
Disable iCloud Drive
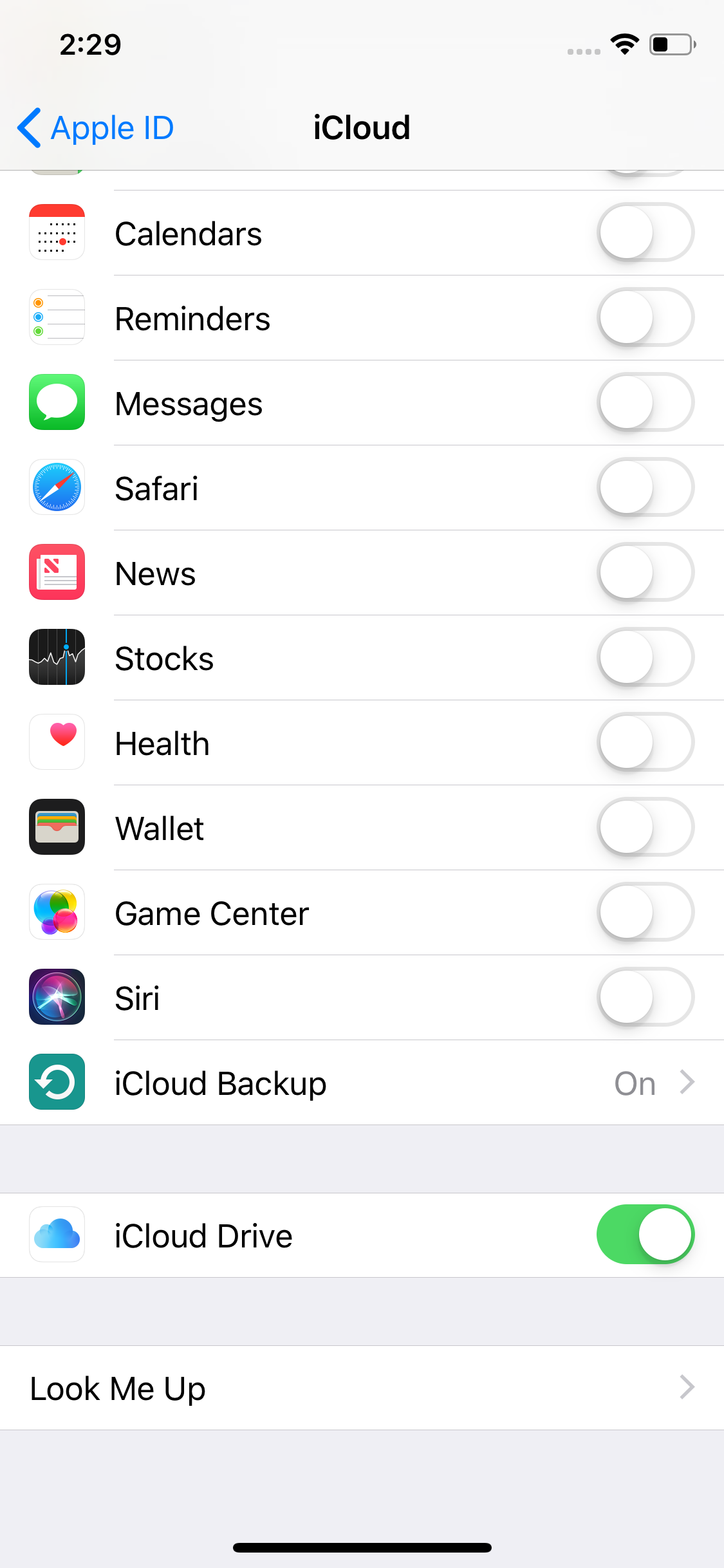[x=645, y=1235]
